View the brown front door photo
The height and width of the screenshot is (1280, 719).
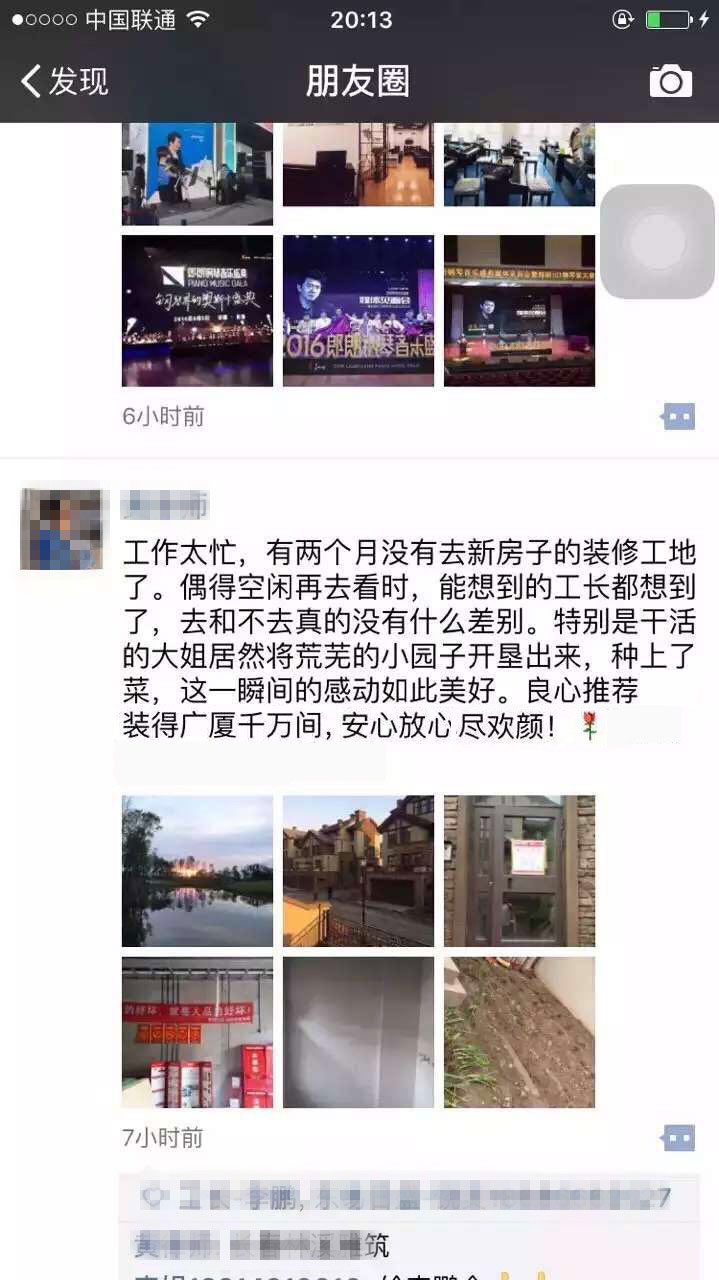(x=519, y=871)
